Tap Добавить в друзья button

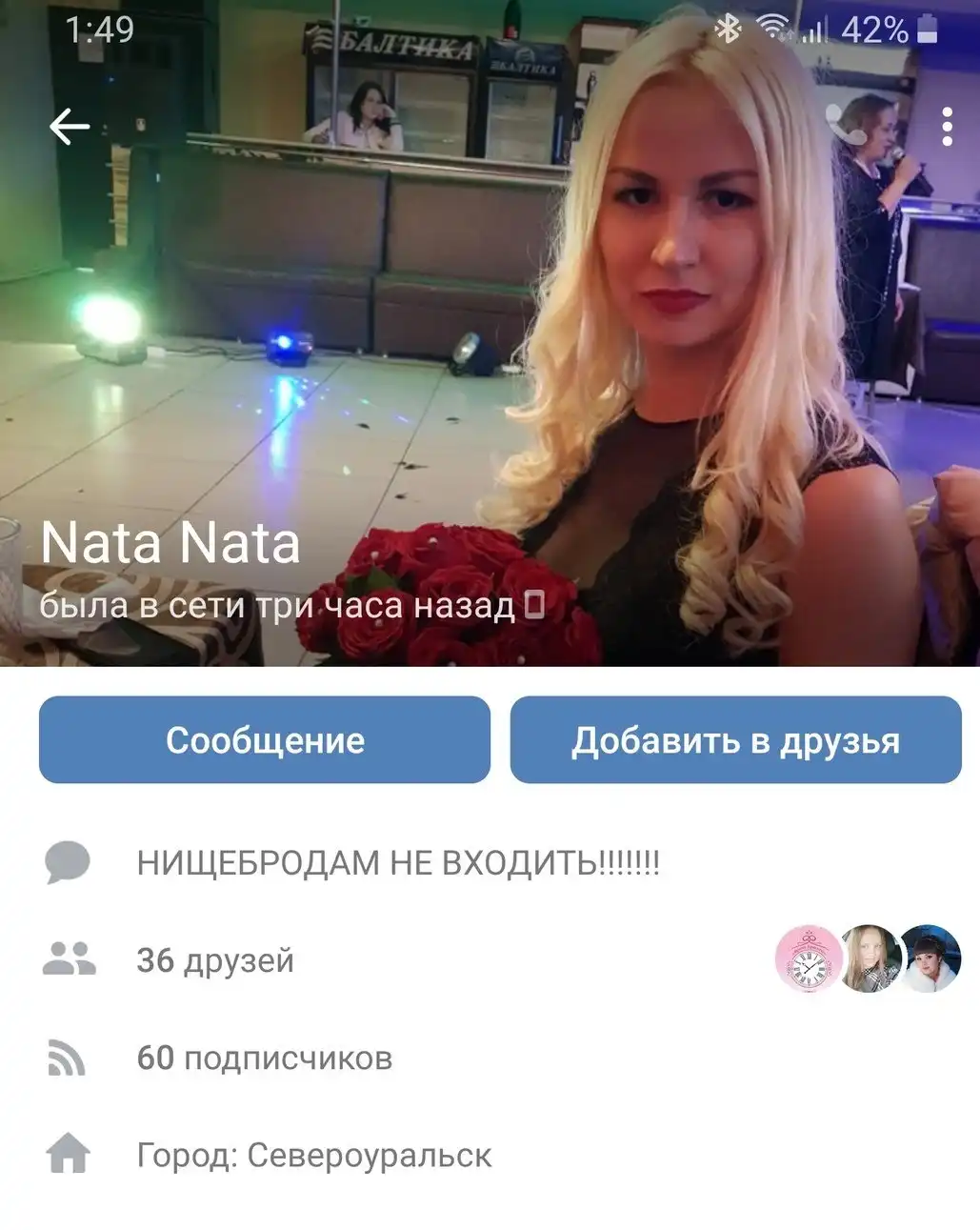[735, 740]
